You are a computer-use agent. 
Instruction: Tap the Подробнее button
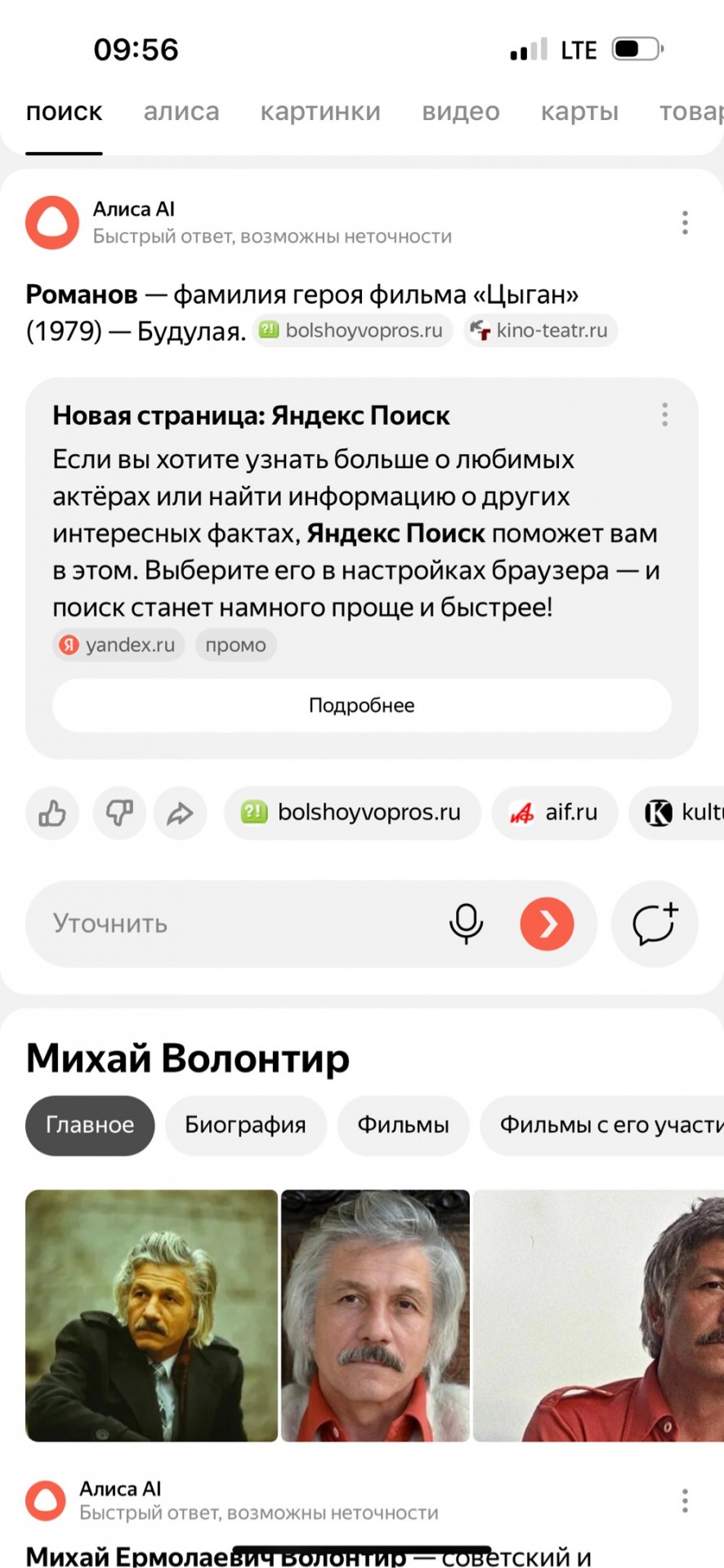pyautogui.click(x=362, y=705)
